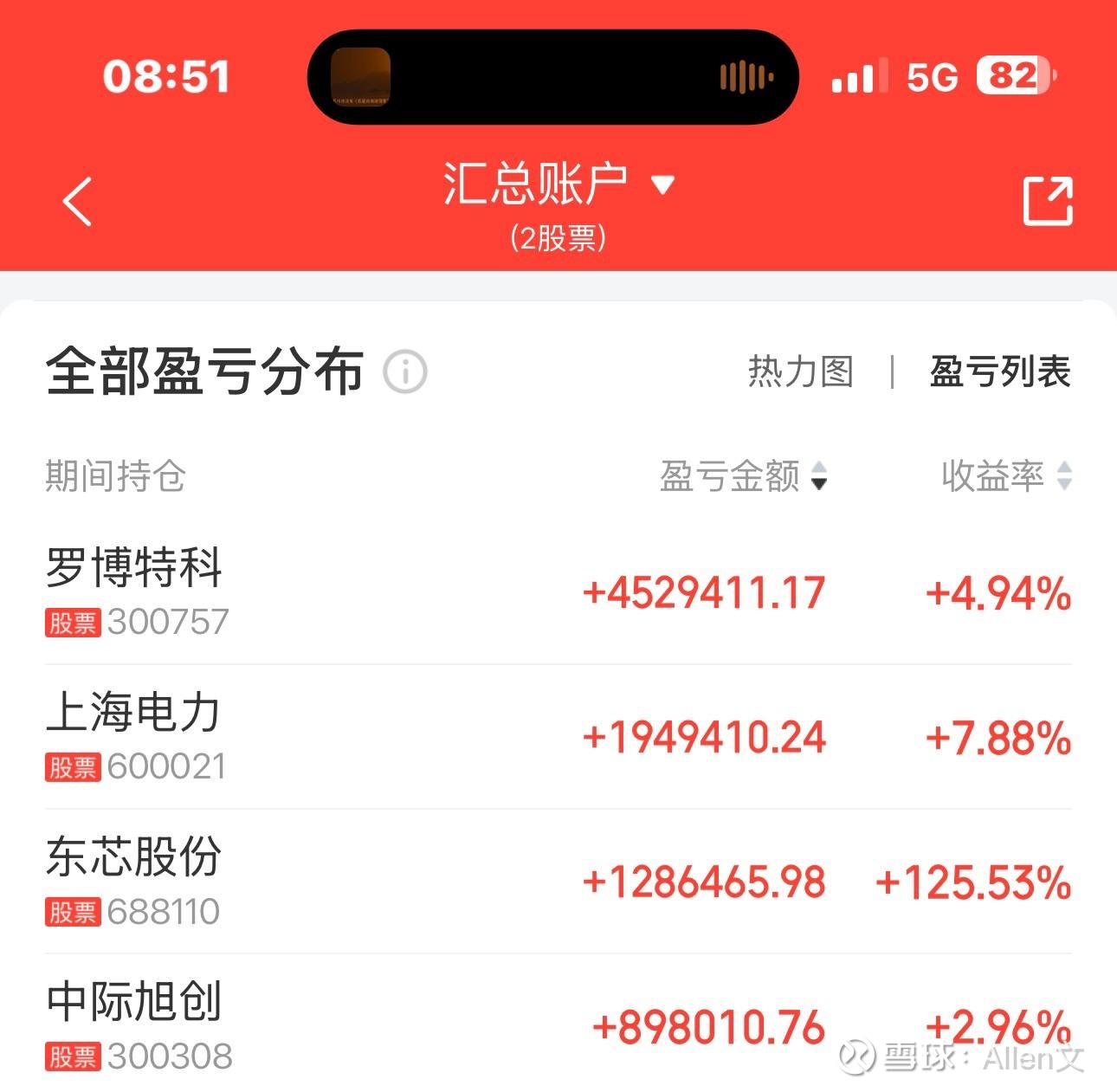The width and height of the screenshot is (1117, 1092).
Task: Select the 盈亏列表 view
Action: pyautogui.click(x=1000, y=372)
